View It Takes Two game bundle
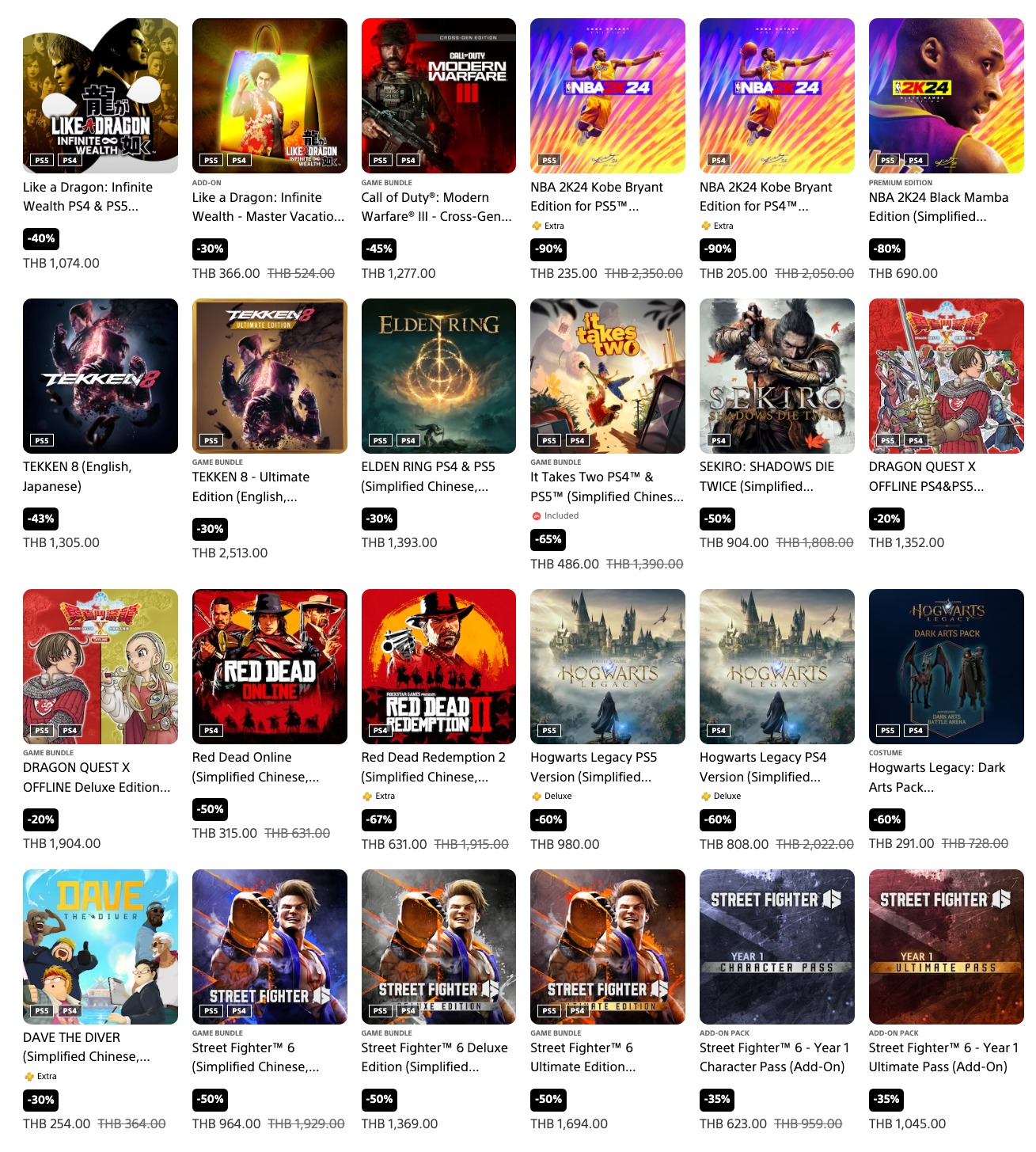 [x=608, y=376]
